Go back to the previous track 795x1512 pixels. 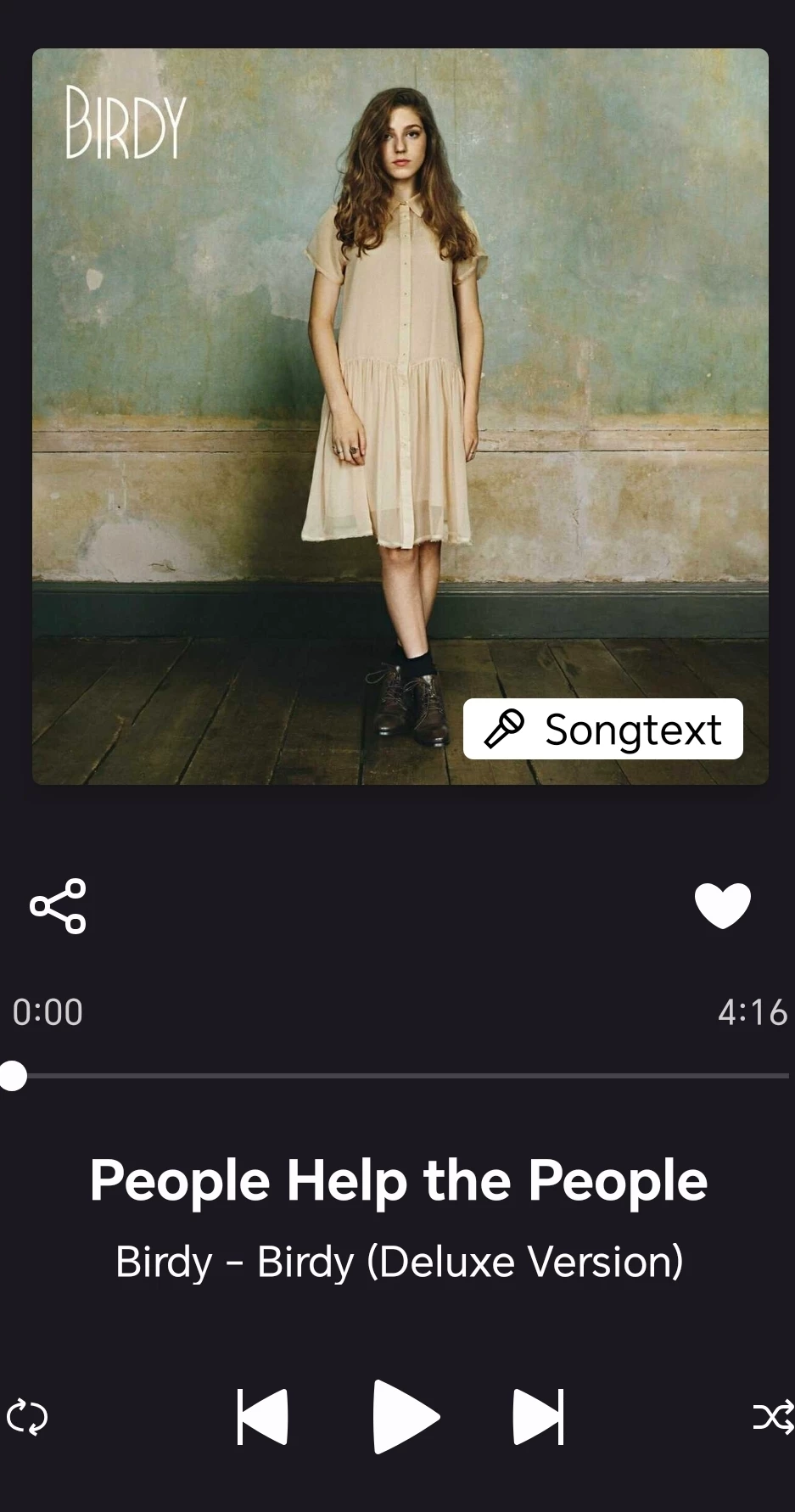tap(262, 1417)
